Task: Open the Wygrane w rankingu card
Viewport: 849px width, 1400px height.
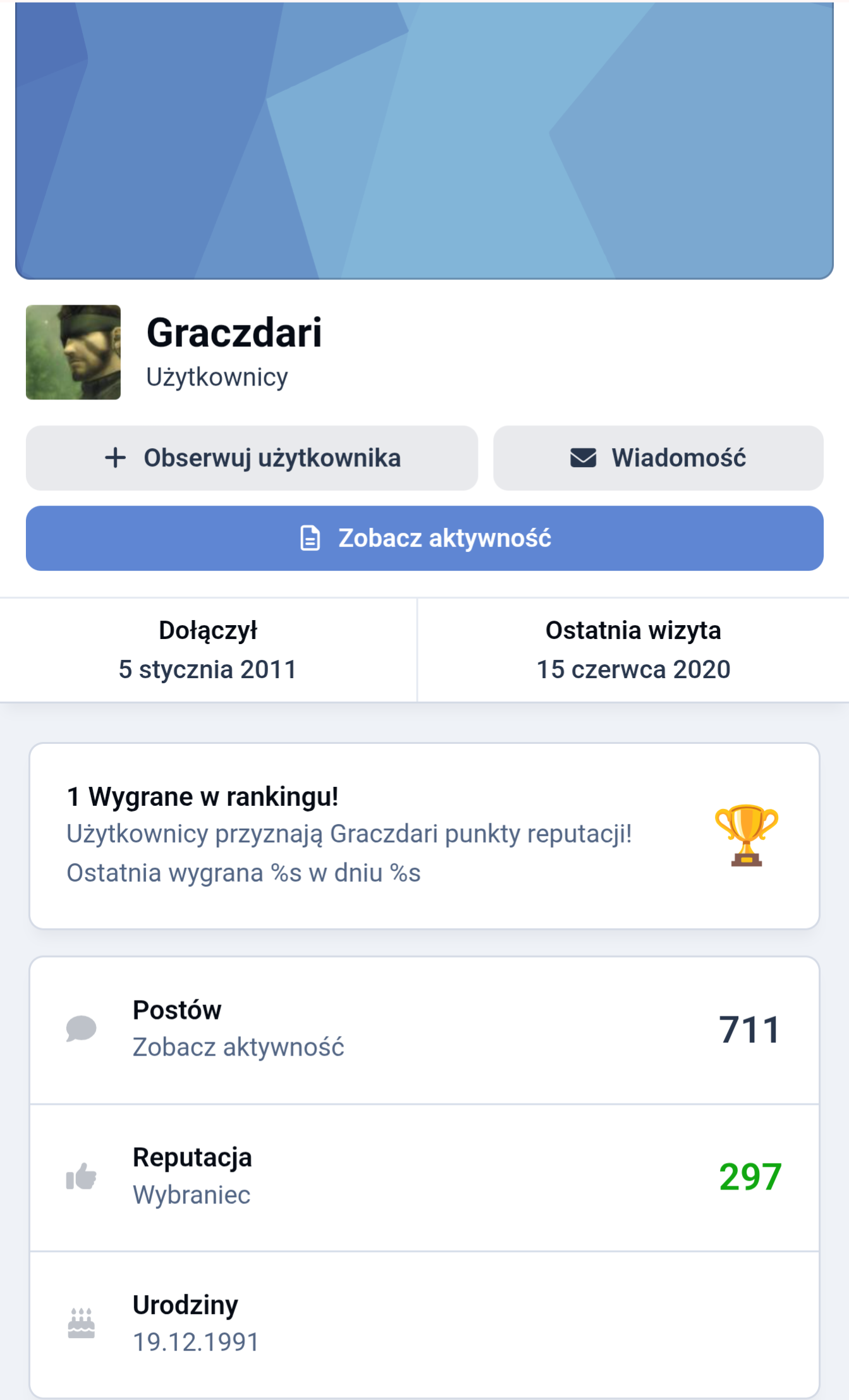Action: (x=424, y=835)
